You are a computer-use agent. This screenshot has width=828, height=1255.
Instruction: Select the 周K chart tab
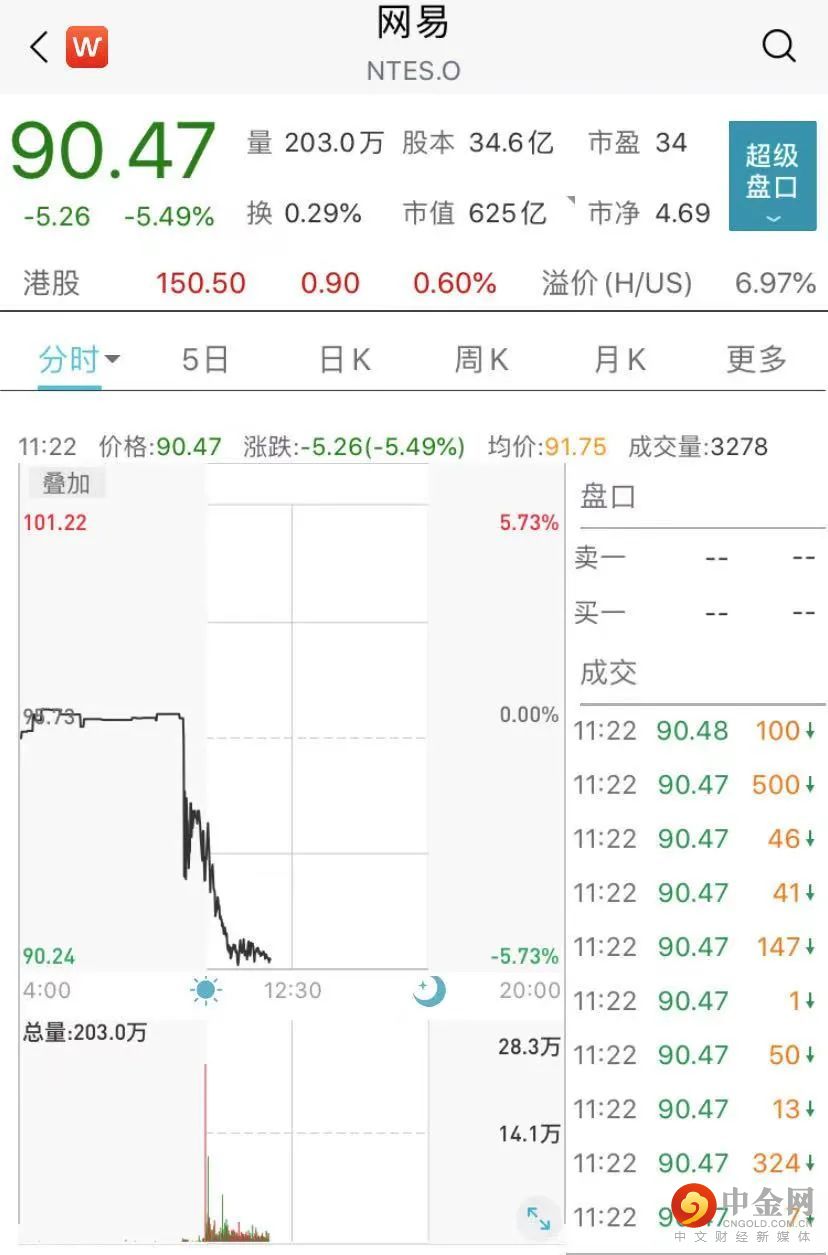[482, 359]
